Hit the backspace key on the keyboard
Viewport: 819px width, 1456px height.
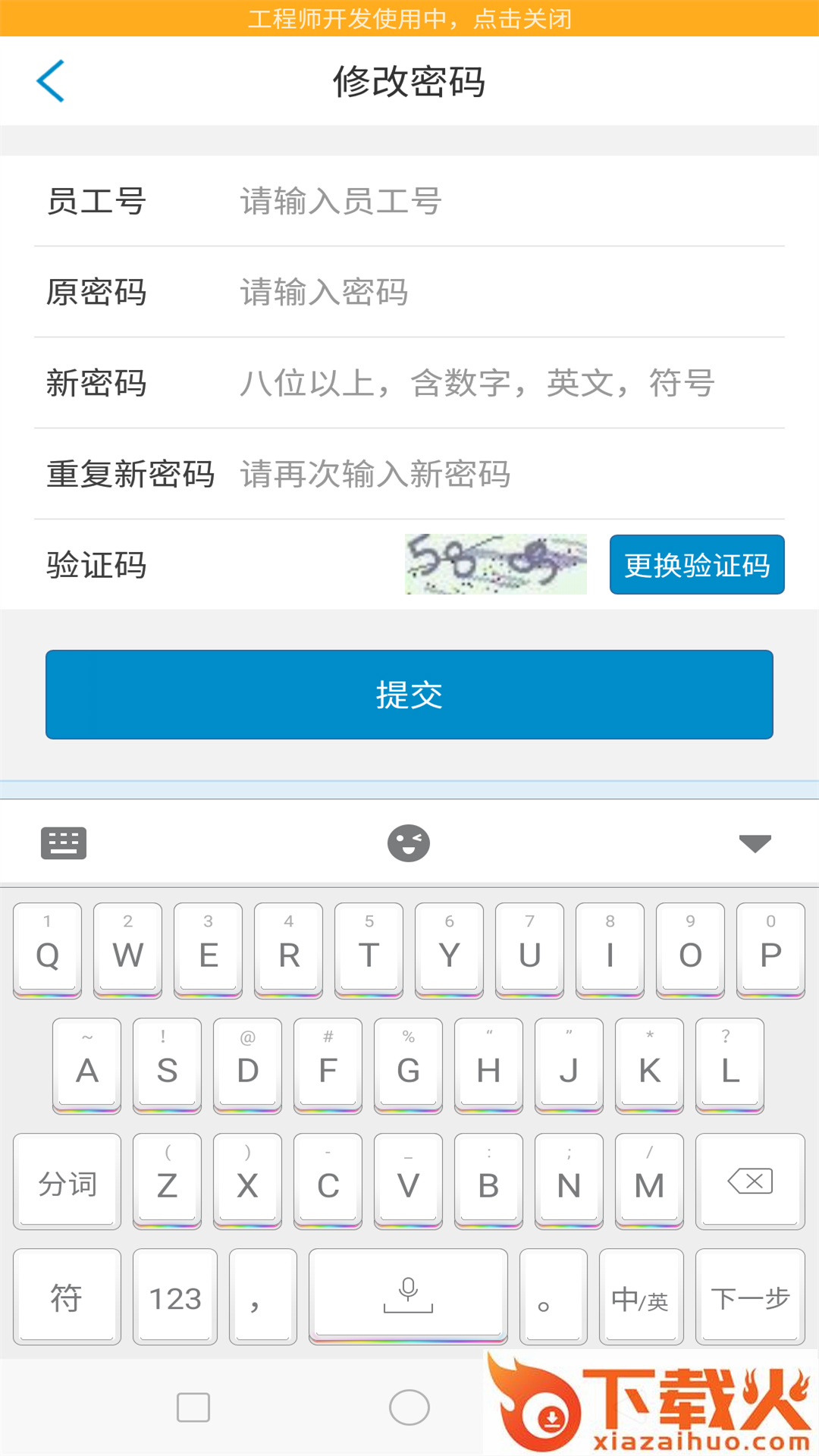coord(750,1181)
